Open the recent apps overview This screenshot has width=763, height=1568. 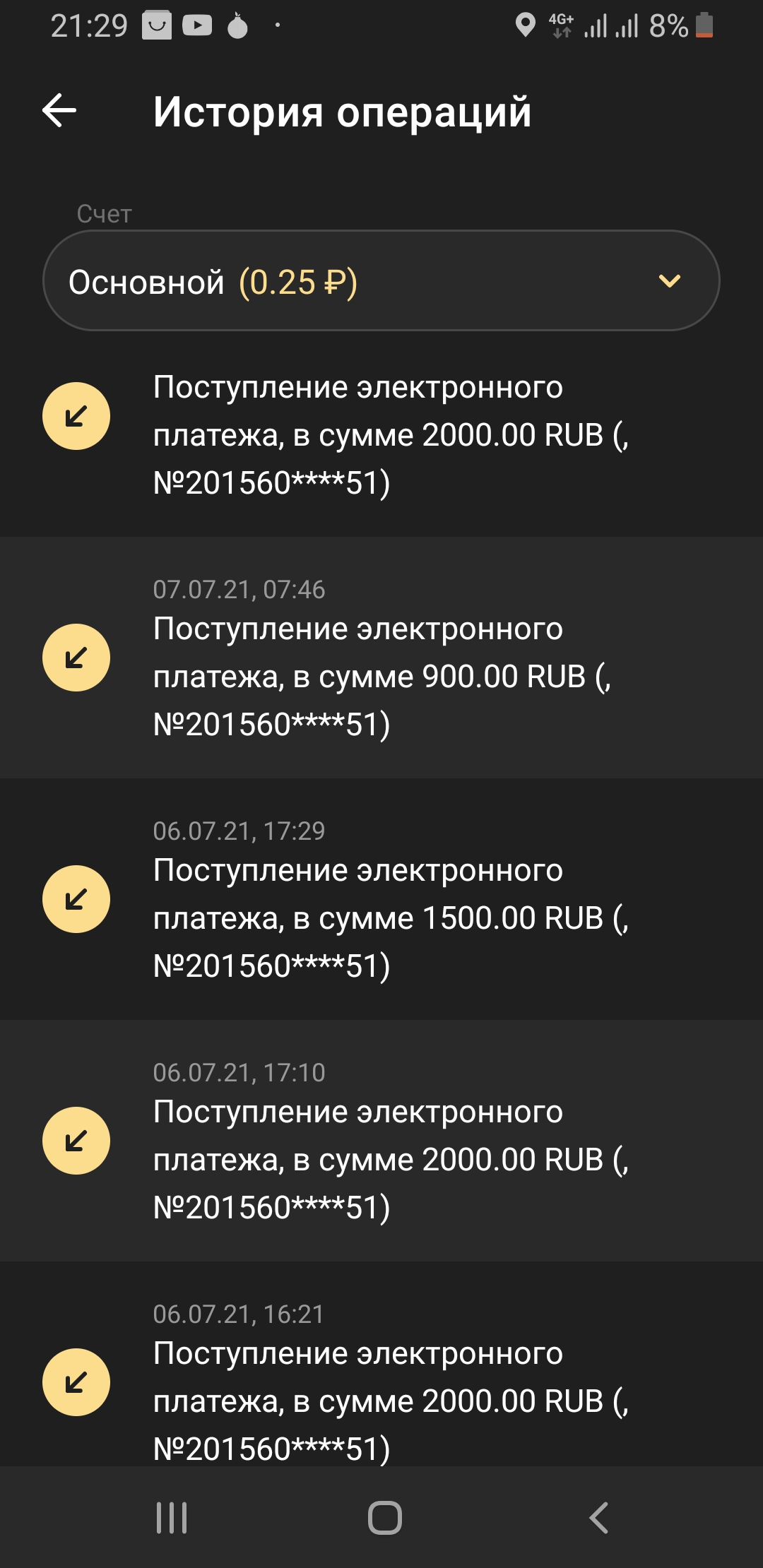click(172, 1517)
